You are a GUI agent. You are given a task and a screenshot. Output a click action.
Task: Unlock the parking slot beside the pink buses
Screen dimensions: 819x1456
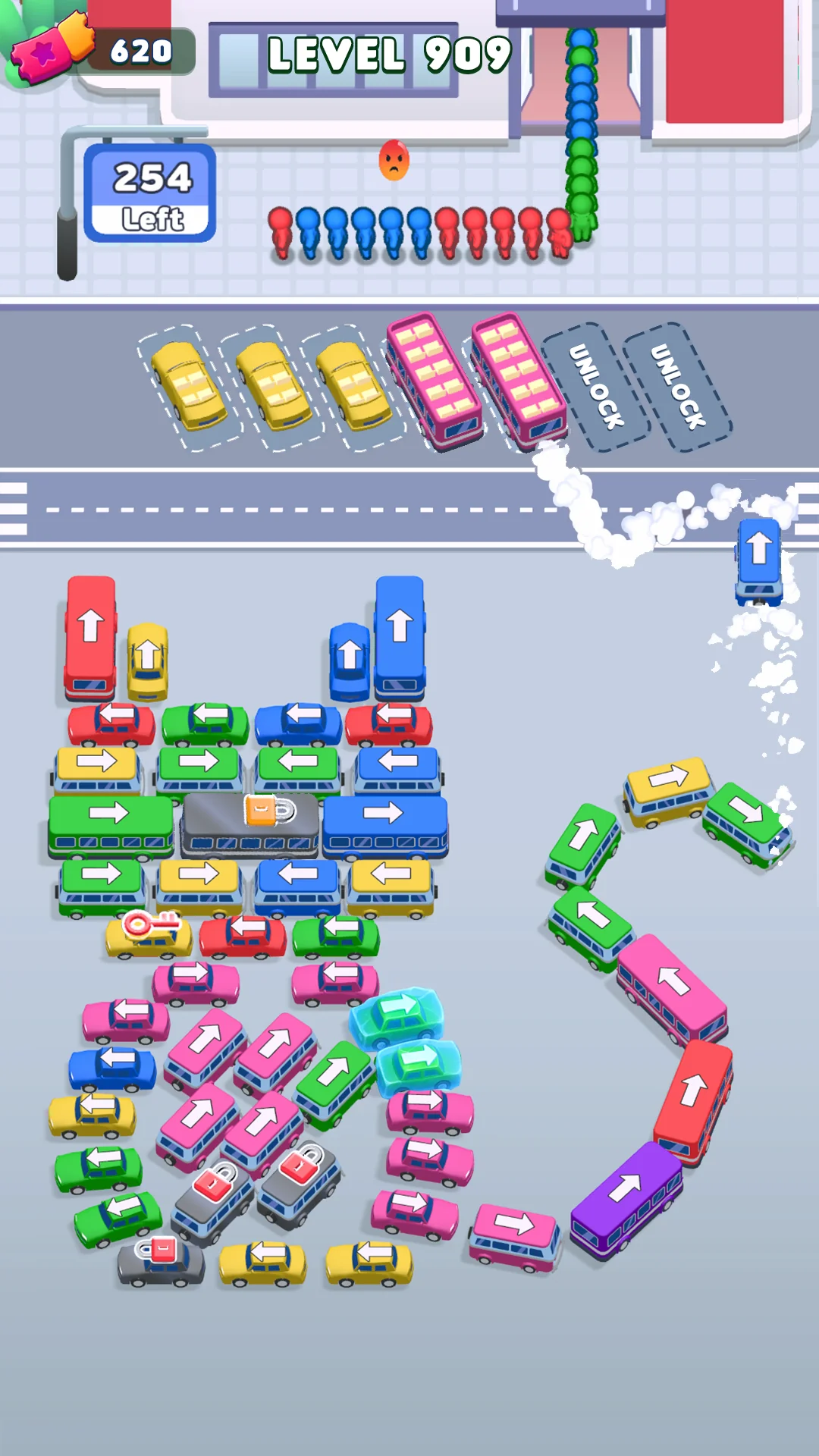(x=597, y=387)
